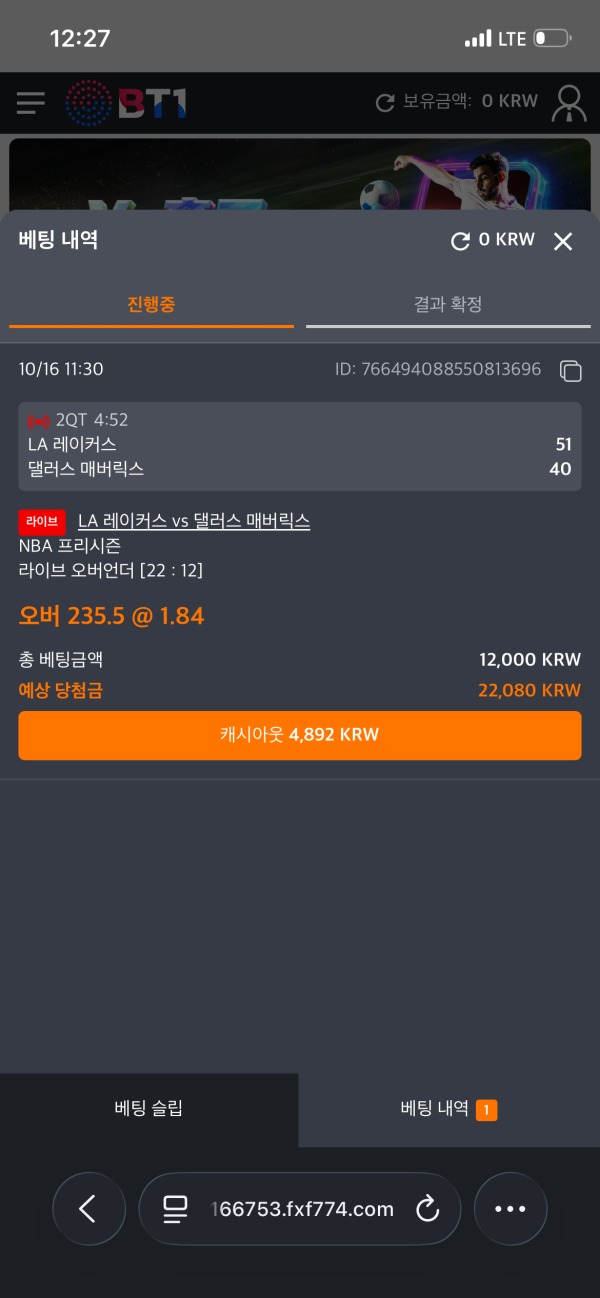Image resolution: width=600 pixels, height=1298 pixels.
Task: Open LA 레이커스 vs 댈러스 매버릭스 match link
Action: click(x=194, y=521)
